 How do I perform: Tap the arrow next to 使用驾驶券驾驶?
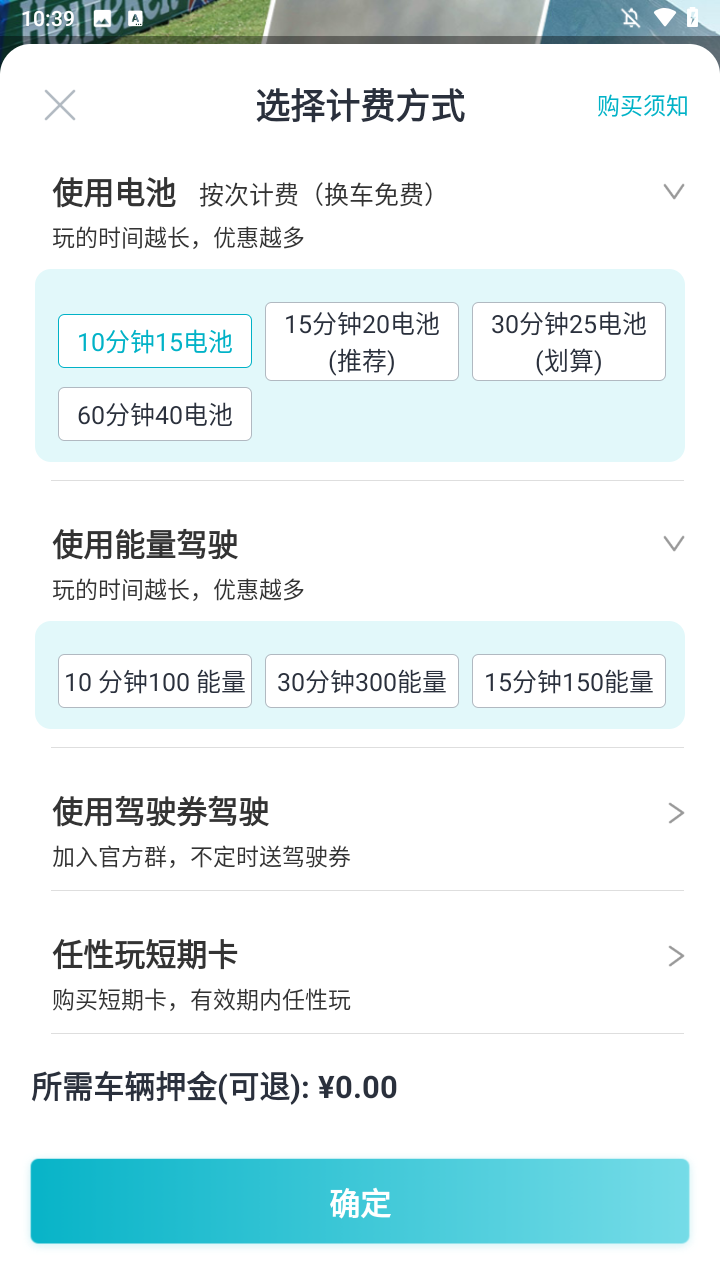pos(675,812)
